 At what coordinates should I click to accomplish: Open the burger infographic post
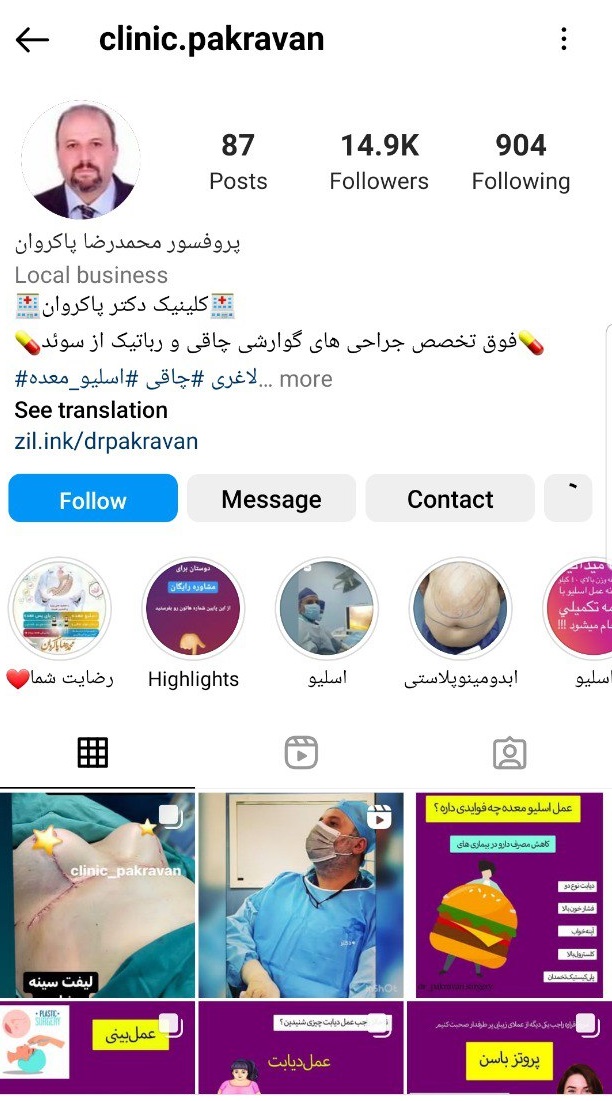pyautogui.click(x=509, y=895)
